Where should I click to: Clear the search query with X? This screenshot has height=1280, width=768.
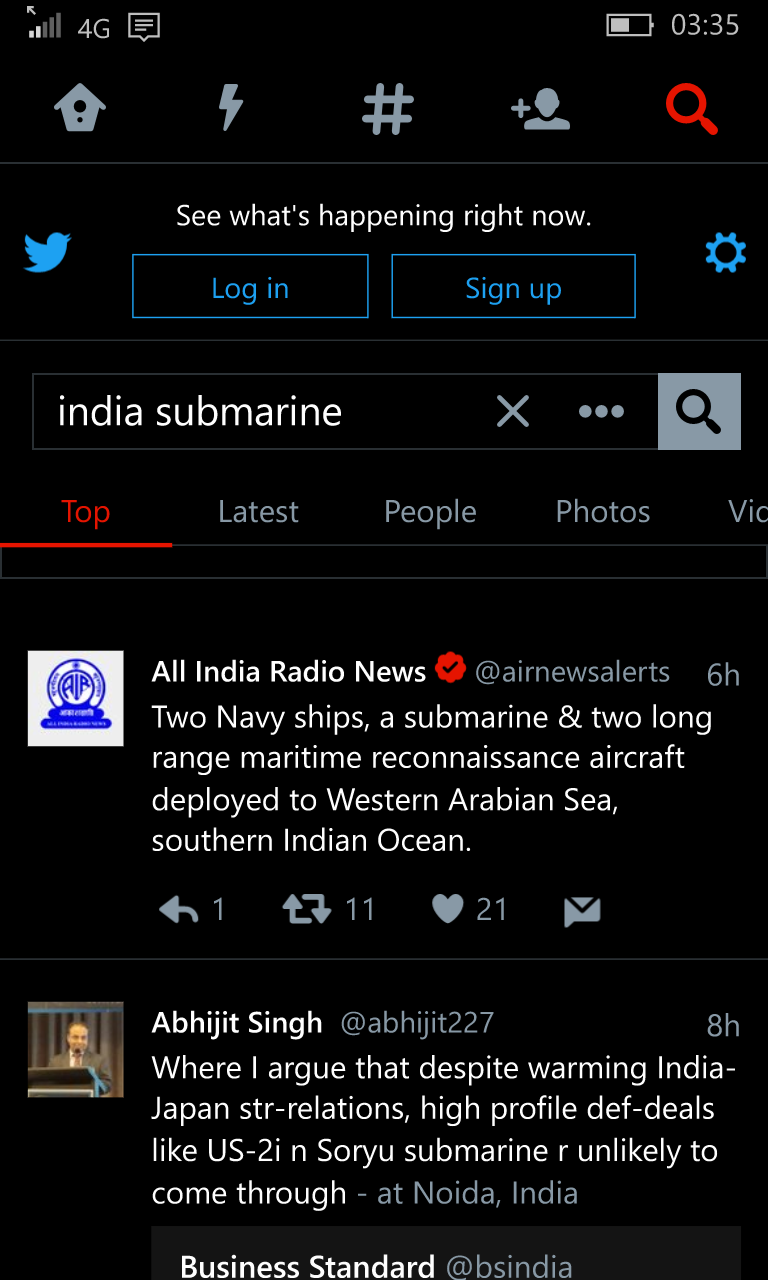pyautogui.click(x=513, y=411)
